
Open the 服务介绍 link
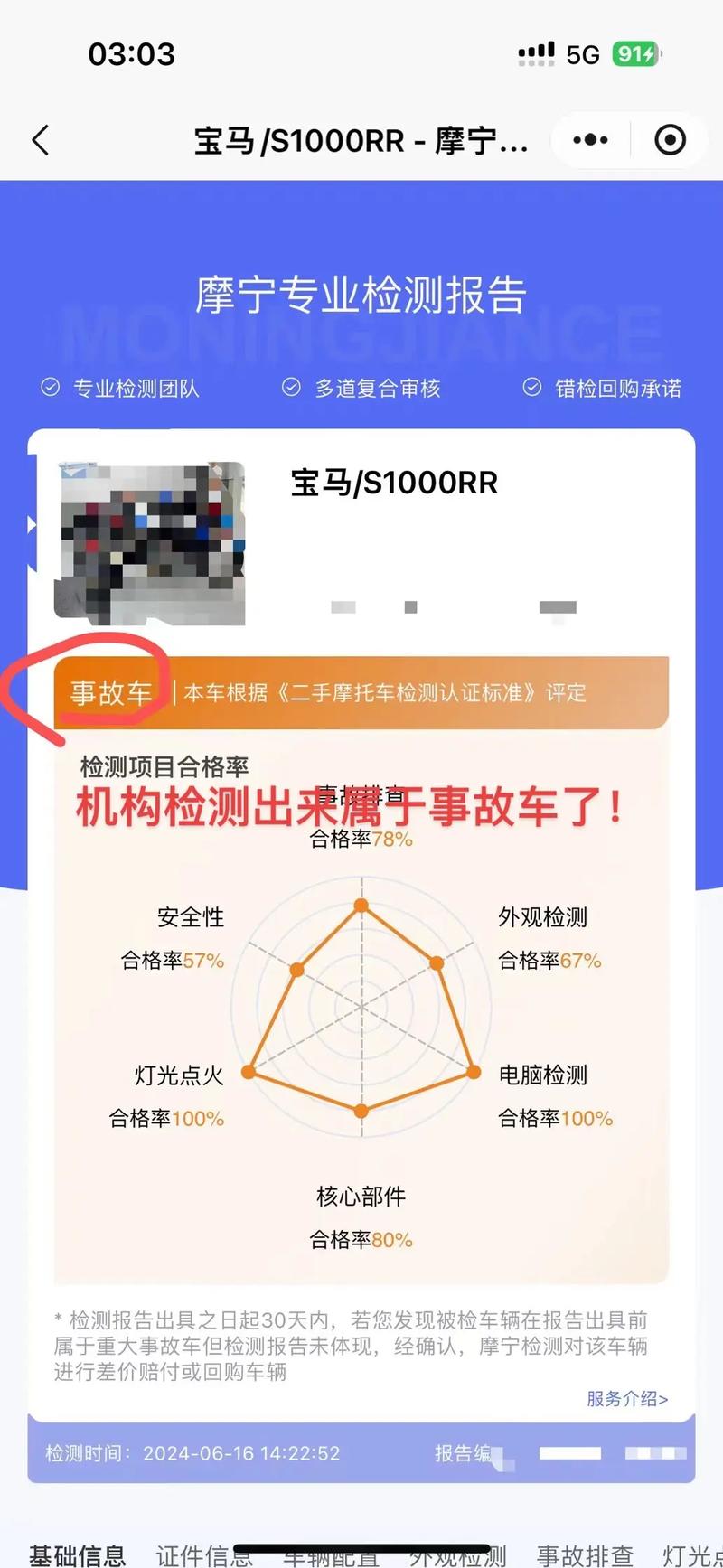(x=627, y=1398)
